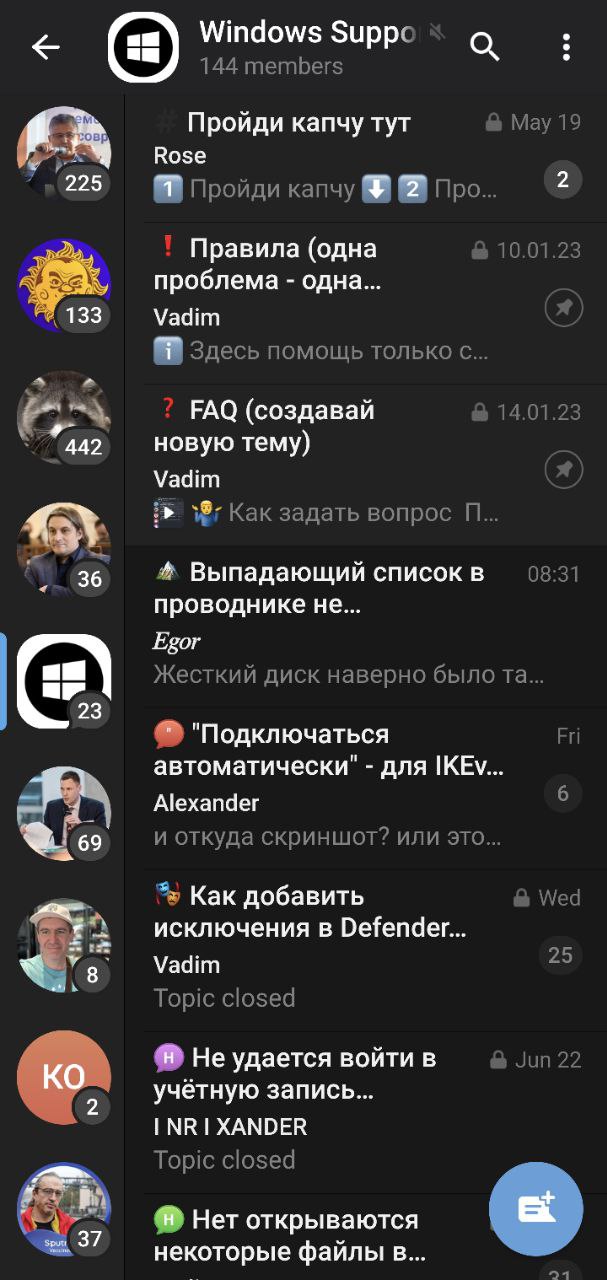Switch to chat with 36 unread messages
Screen dimensions: 607x1280
(x=63, y=550)
